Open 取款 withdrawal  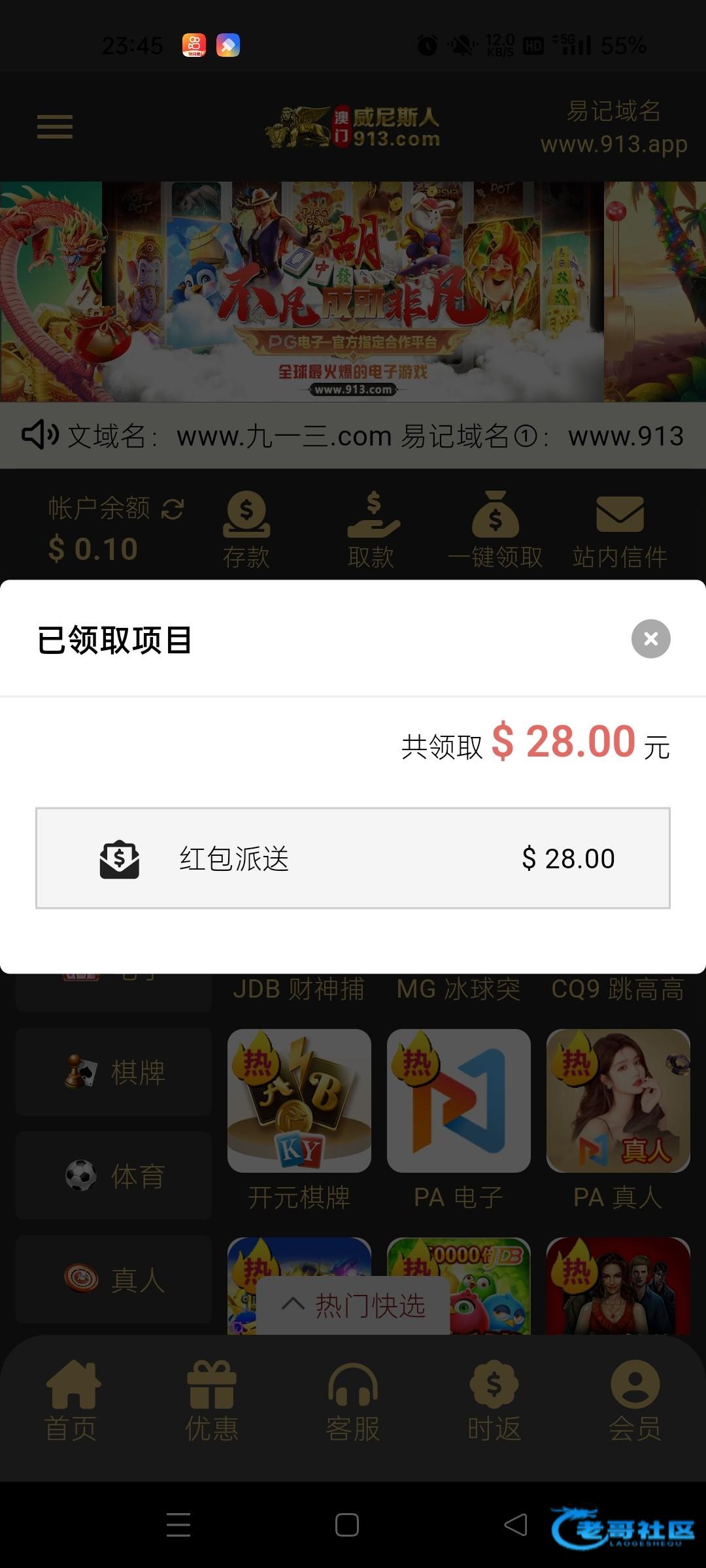[371, 530]
